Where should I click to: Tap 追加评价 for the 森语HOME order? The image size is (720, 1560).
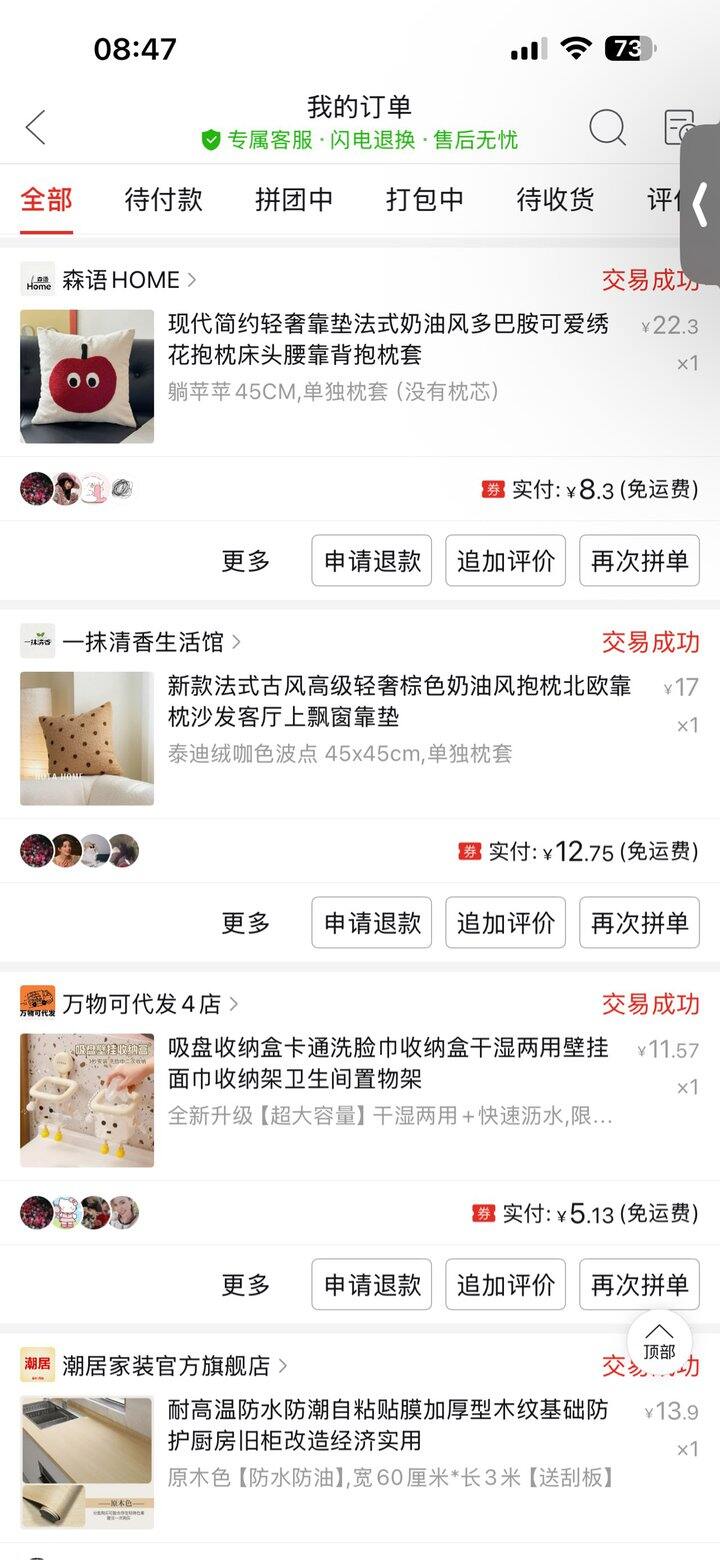click(x=505, y=561)
